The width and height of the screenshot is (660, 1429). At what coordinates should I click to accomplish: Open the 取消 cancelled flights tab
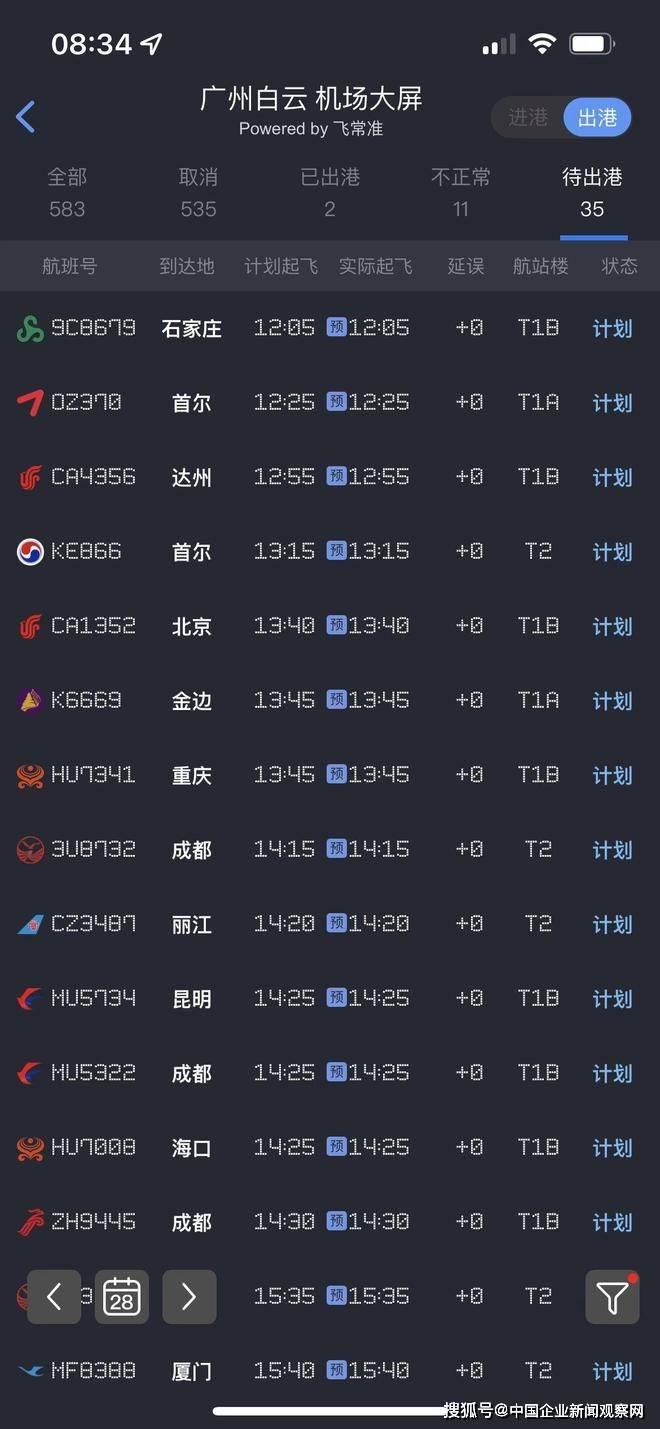[198, 192]
